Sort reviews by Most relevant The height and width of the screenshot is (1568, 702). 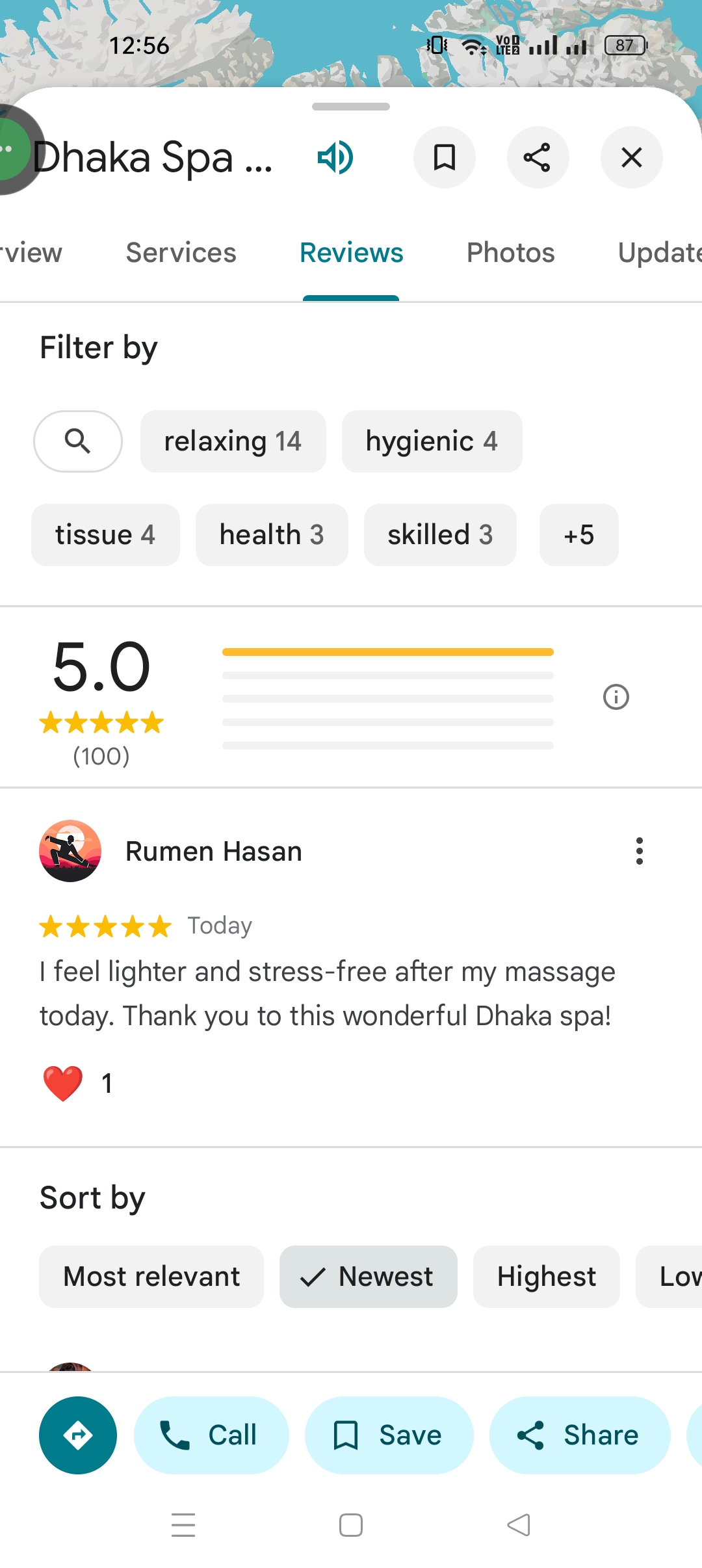[151, 1277]
